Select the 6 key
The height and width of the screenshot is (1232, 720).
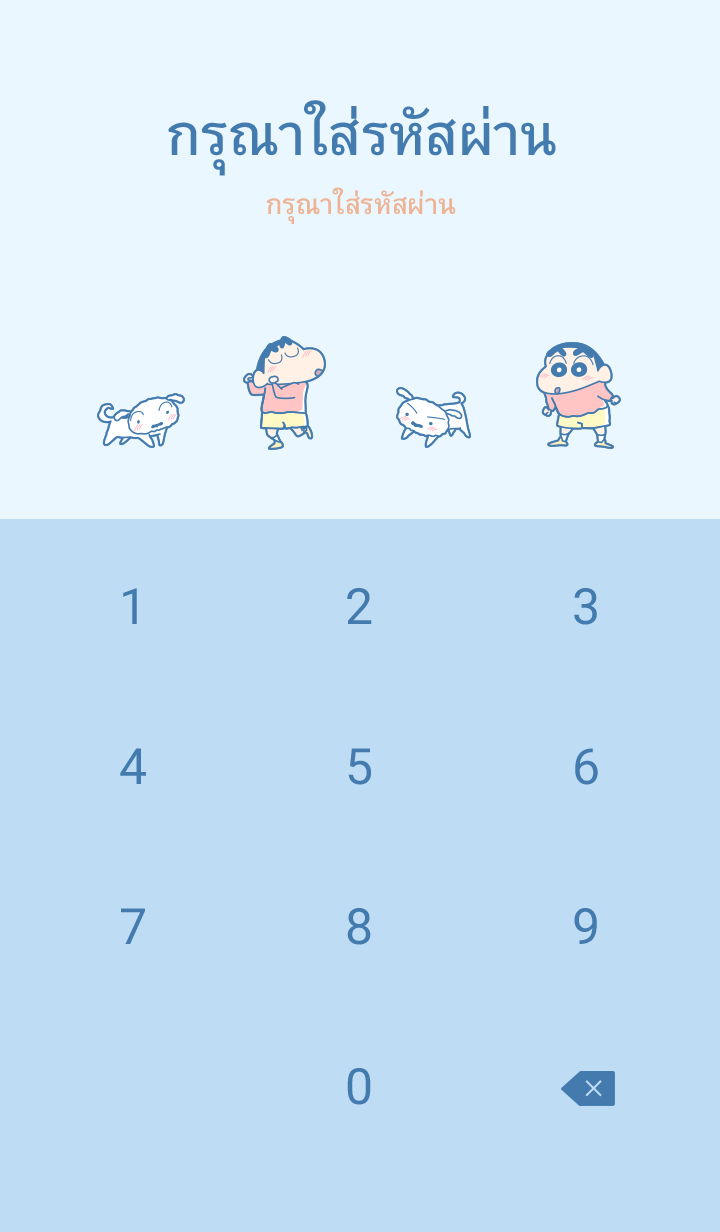pyautogui.click(x=586, y=767)
